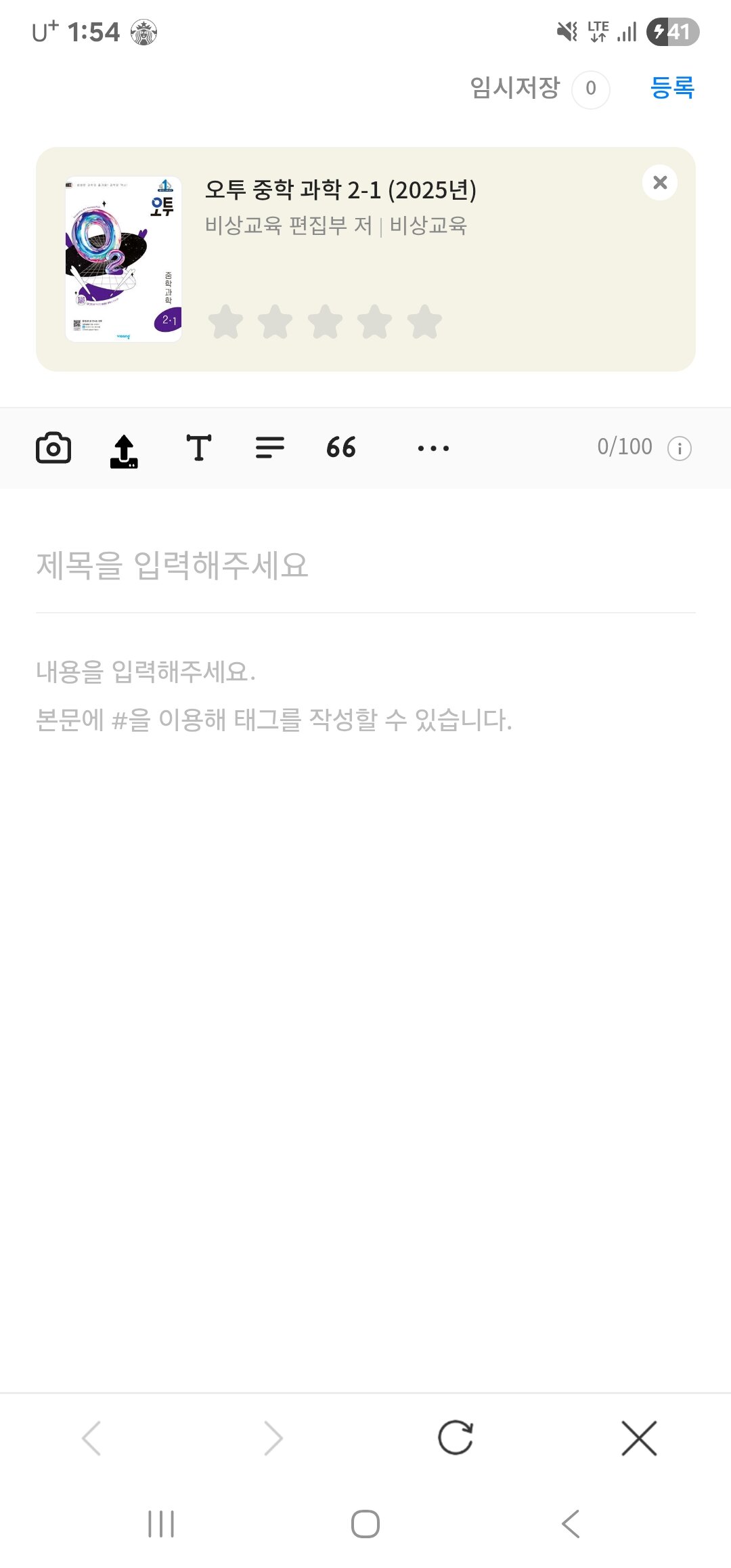Open the 오투 중학 과학 2-1 book title

pyautogui.click(x=341, y=192)
